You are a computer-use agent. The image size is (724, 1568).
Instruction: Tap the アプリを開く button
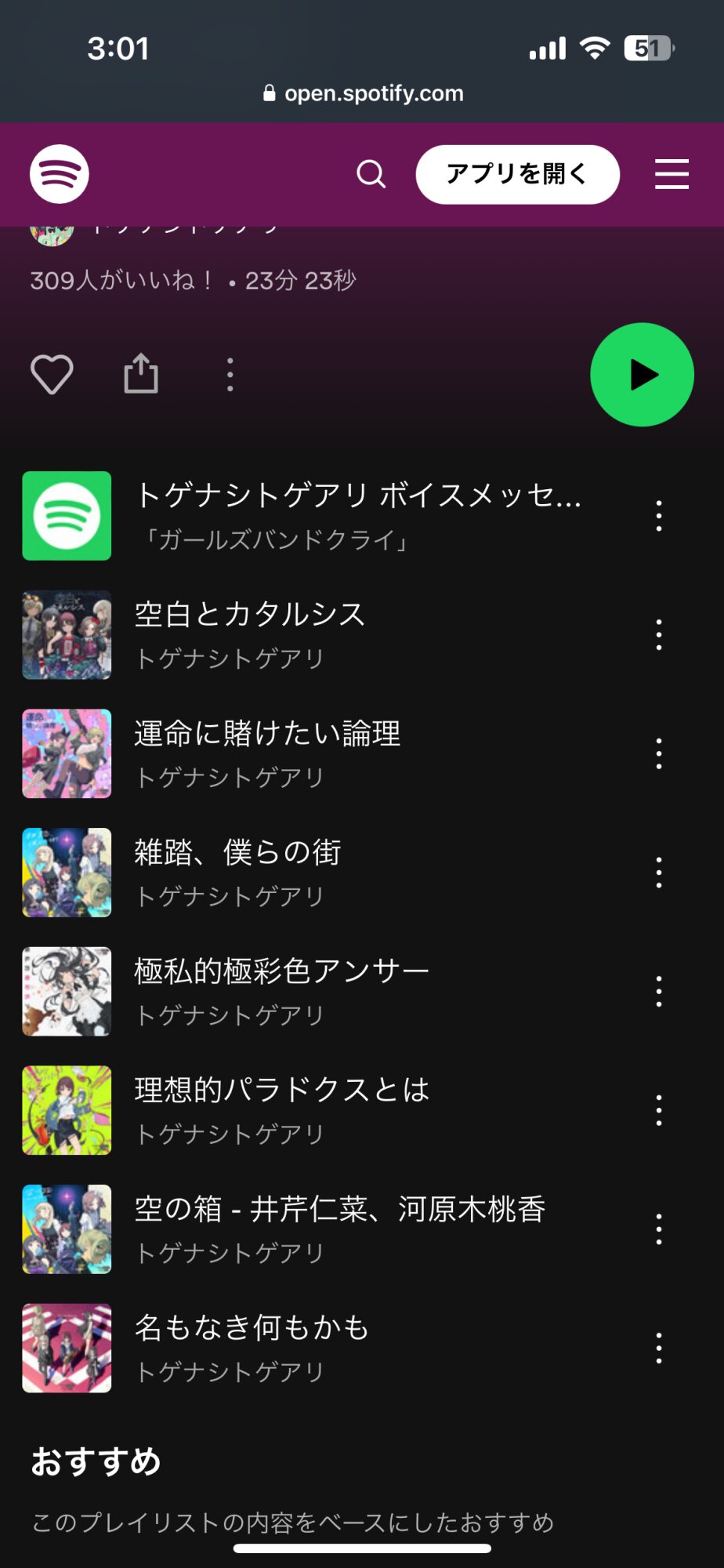pos(517,174)
